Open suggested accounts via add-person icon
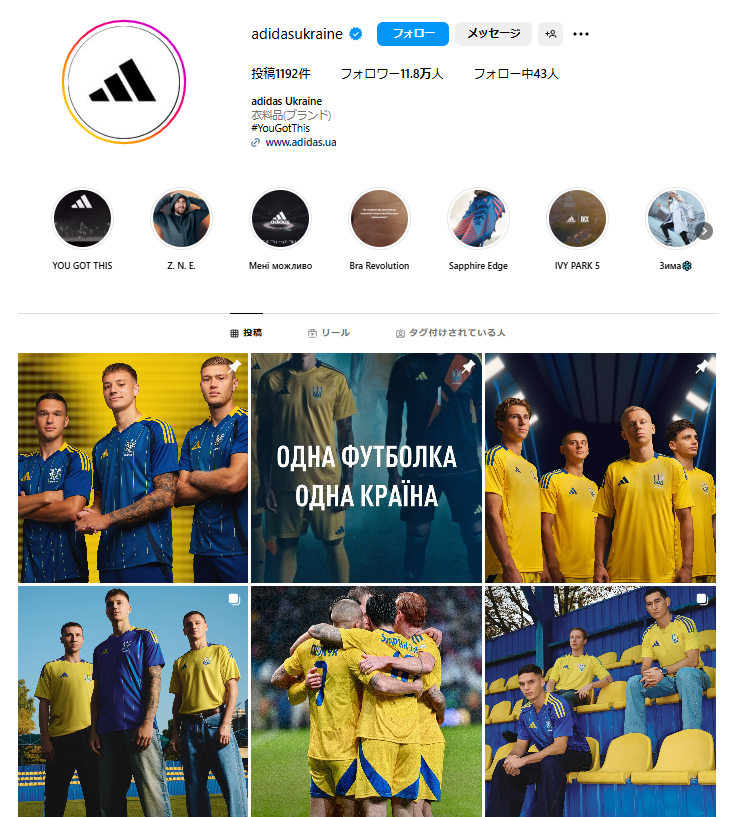 click(x=550, y=34)
